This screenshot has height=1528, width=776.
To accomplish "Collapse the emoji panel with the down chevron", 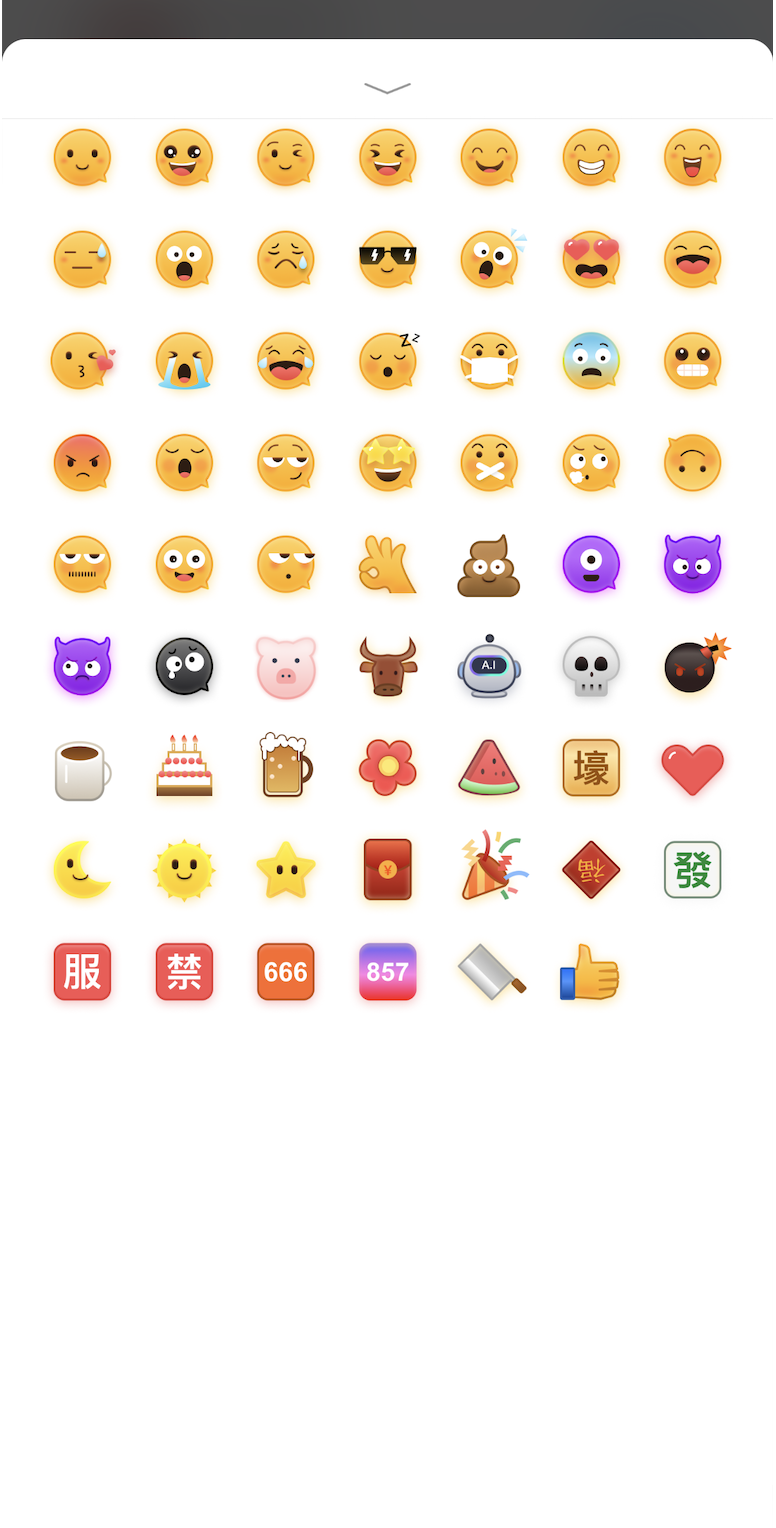I will click(x=388, y=88).
